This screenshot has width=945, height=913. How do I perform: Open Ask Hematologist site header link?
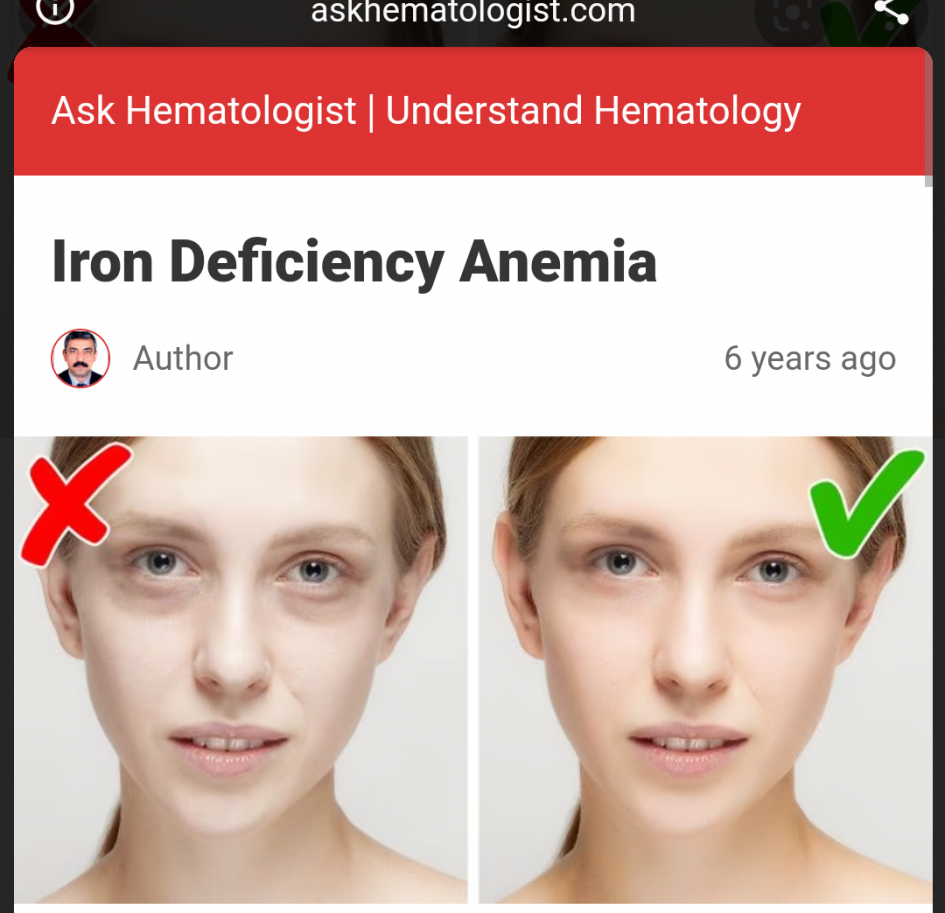[425, 111]
